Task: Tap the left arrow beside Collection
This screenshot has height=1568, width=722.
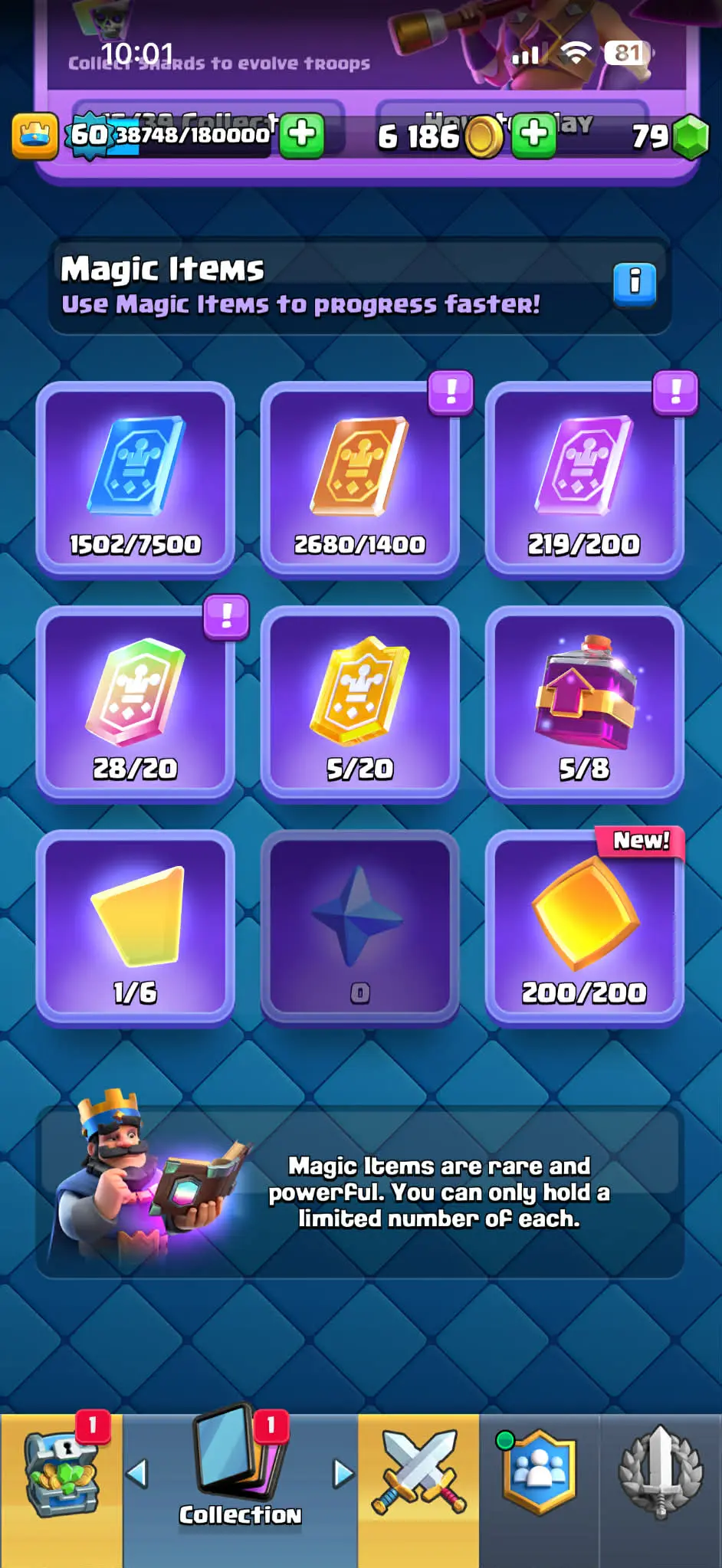Action: (x=137, y=1473)
